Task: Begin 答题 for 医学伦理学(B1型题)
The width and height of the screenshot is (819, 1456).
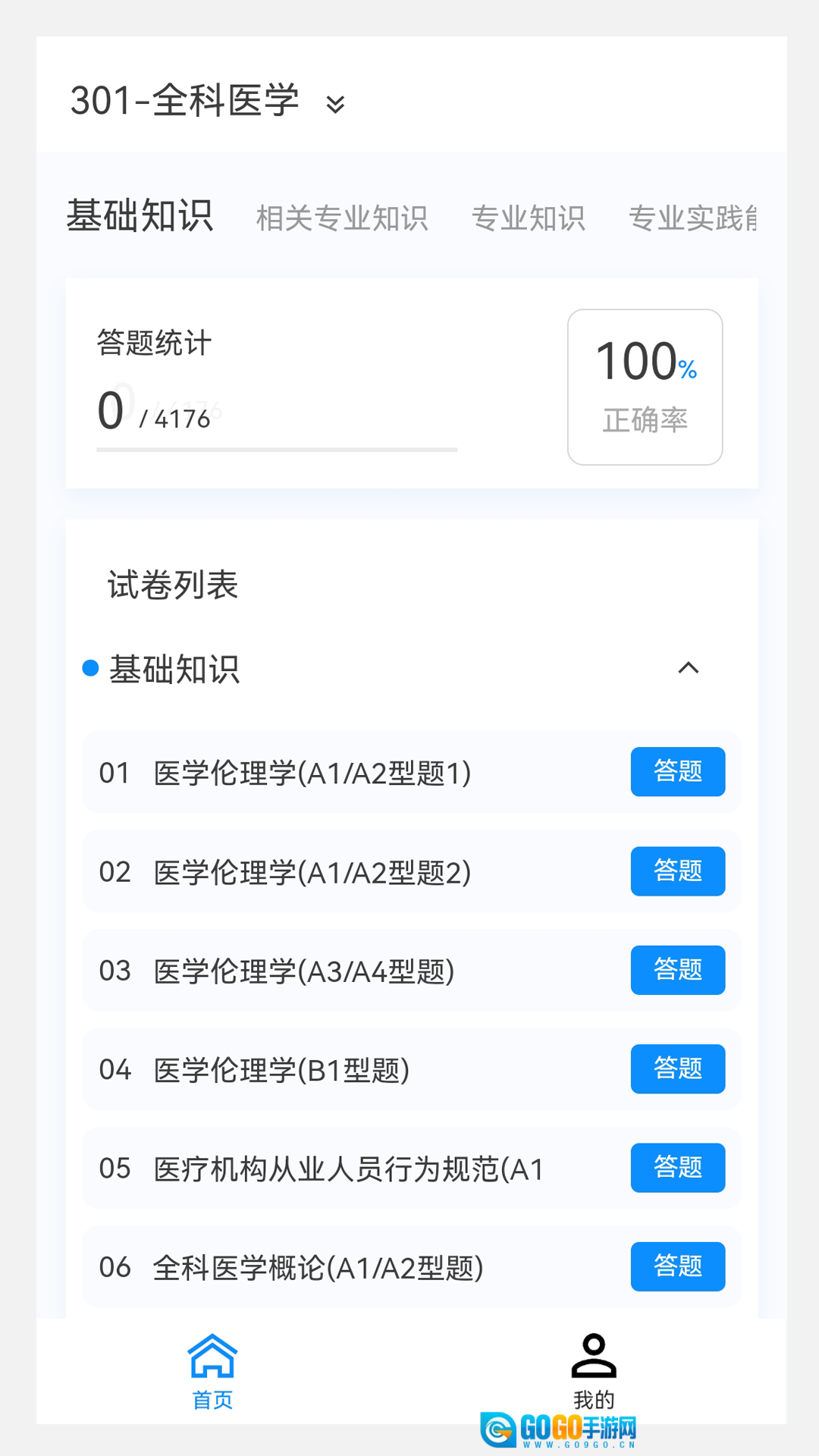Action: (x=677, y=1069)
